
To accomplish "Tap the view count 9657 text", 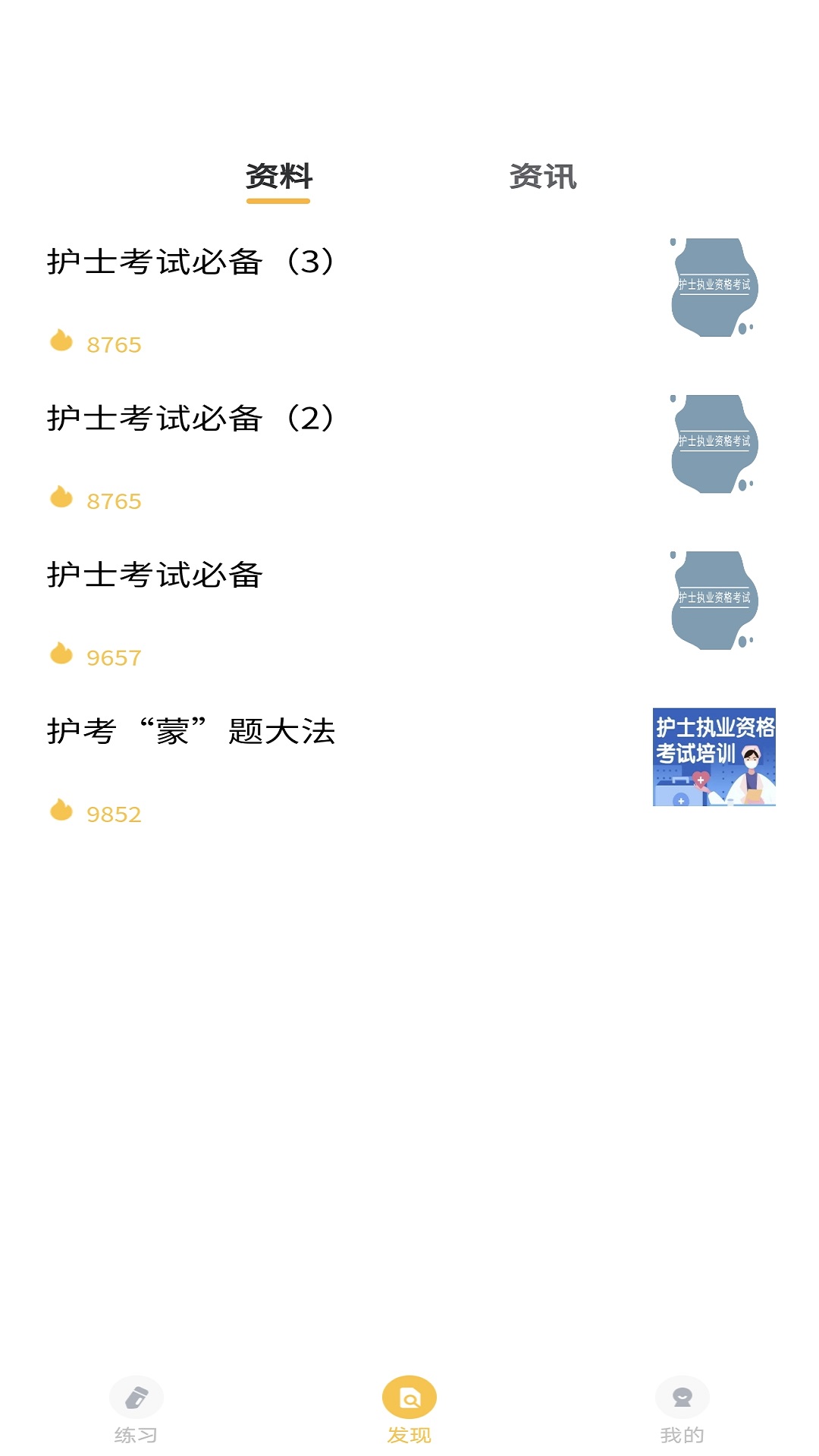I will [112, 657].
